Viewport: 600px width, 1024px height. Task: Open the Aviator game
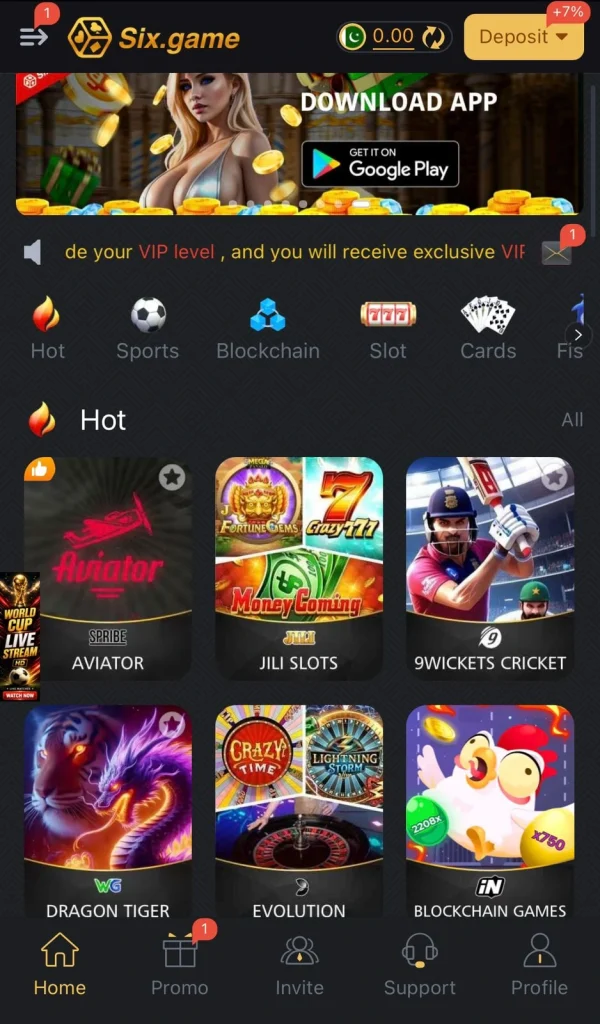coord(108,568)
